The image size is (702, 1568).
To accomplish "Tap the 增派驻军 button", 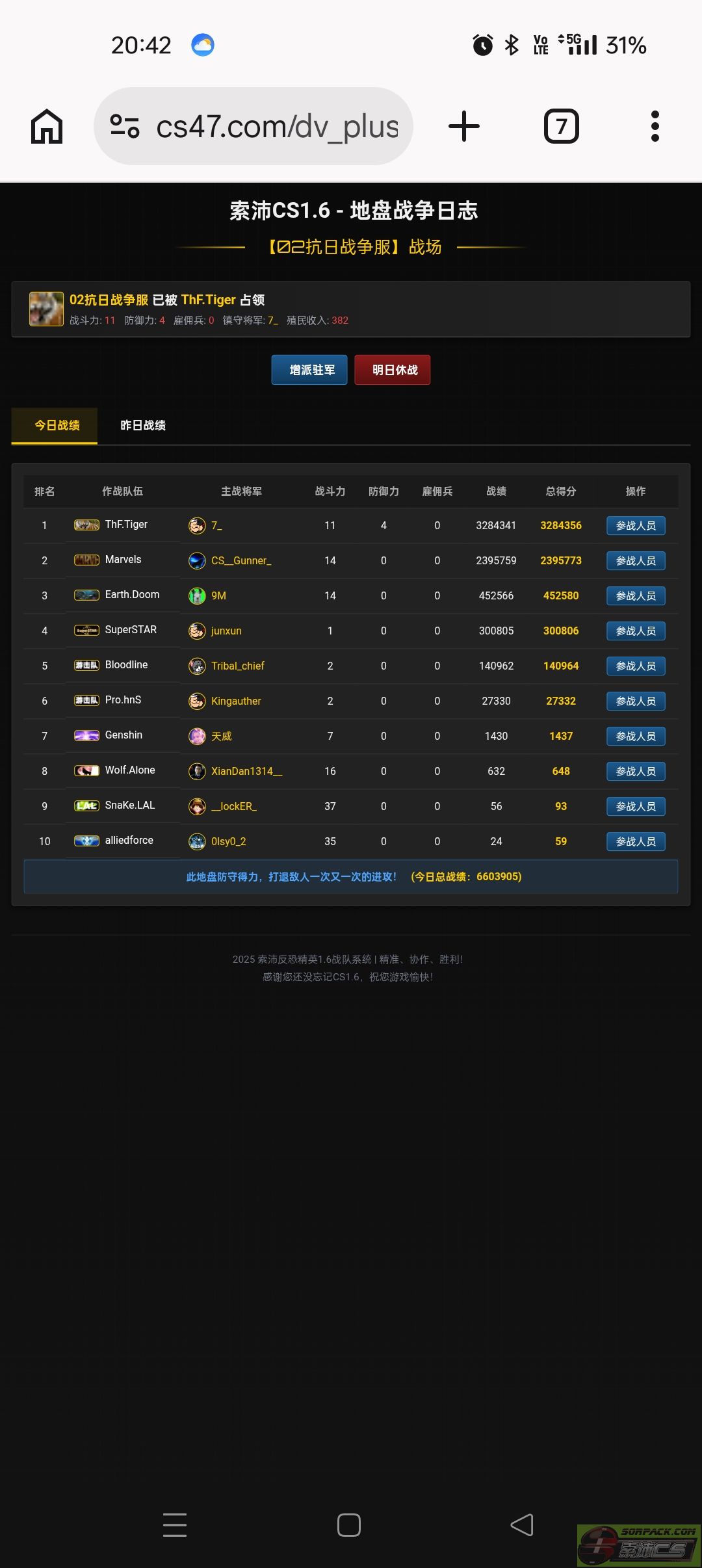I will 309,370.
